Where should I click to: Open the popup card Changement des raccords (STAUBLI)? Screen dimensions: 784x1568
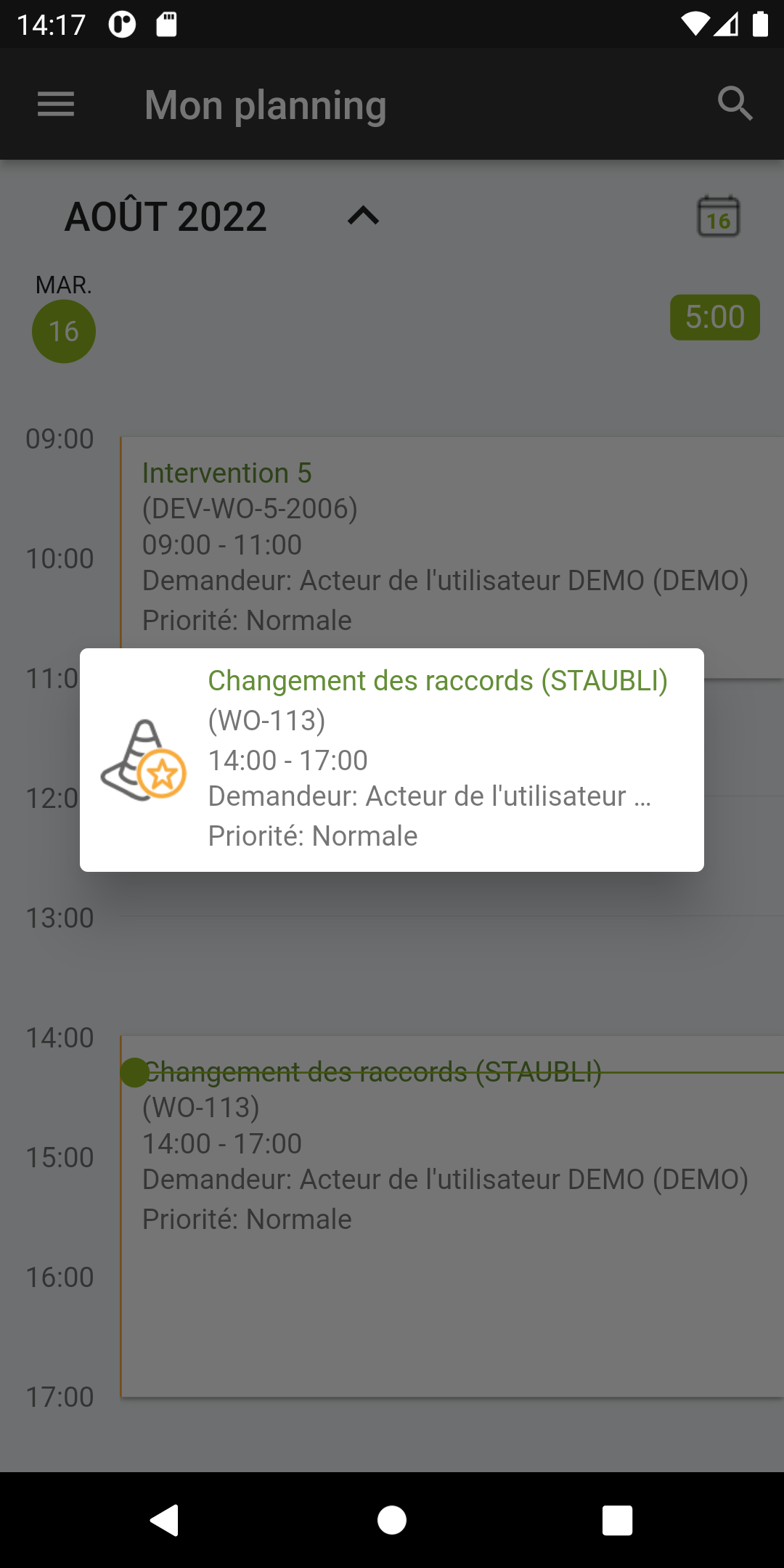point(392,759)
